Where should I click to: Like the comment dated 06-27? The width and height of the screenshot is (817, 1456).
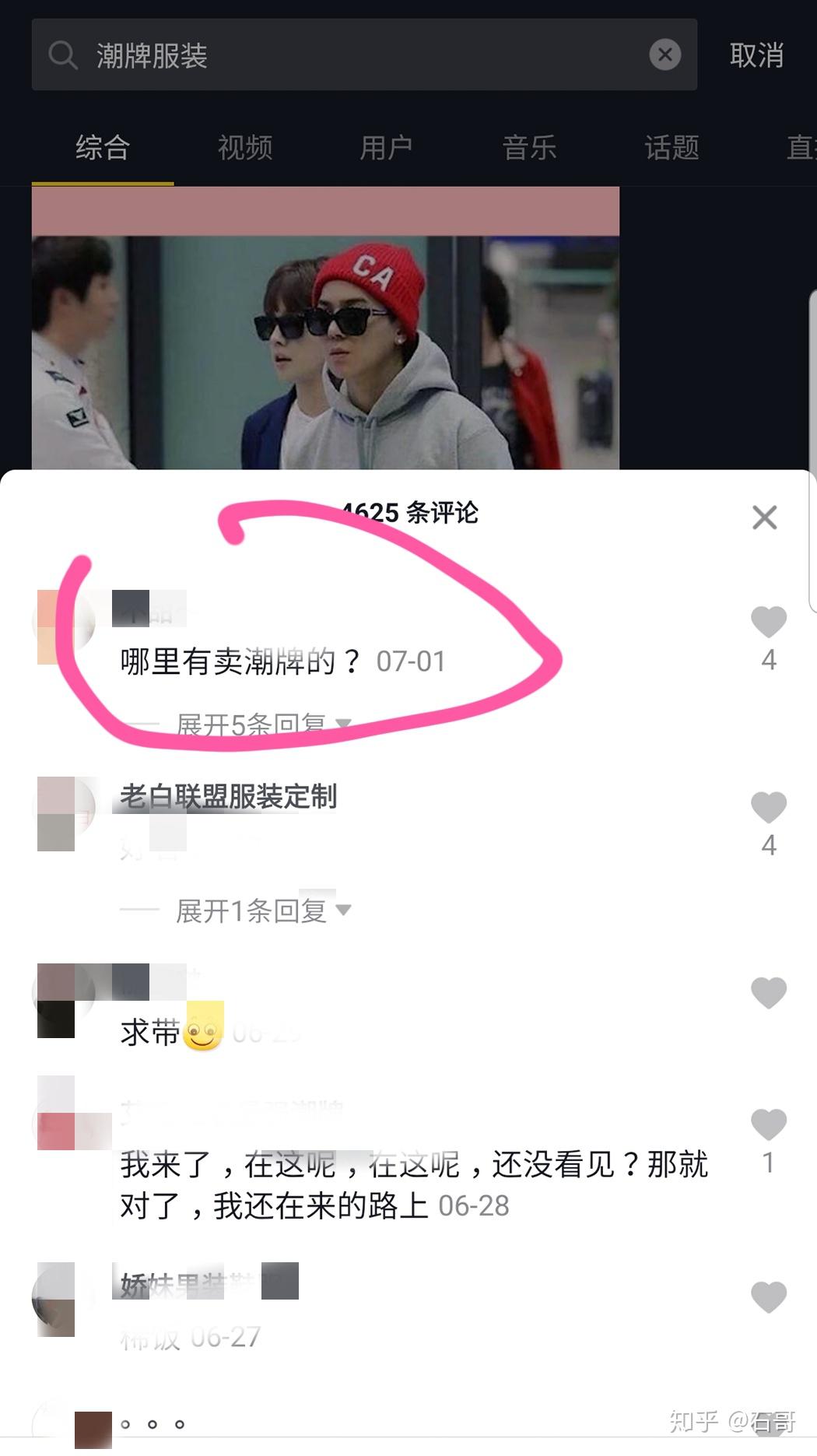(x=768, y=1296)
